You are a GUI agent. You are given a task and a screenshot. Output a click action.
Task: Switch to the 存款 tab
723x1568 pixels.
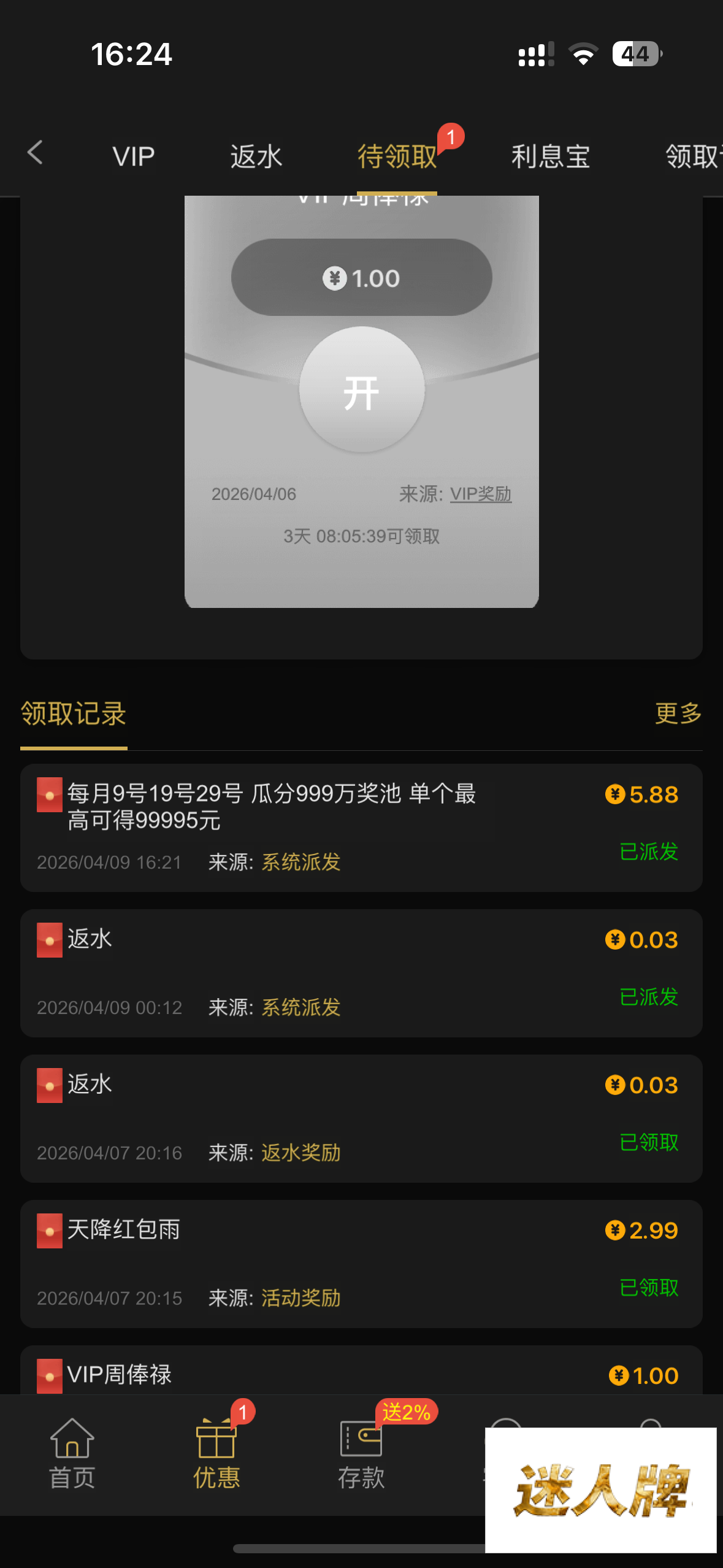pos(361,1454)
